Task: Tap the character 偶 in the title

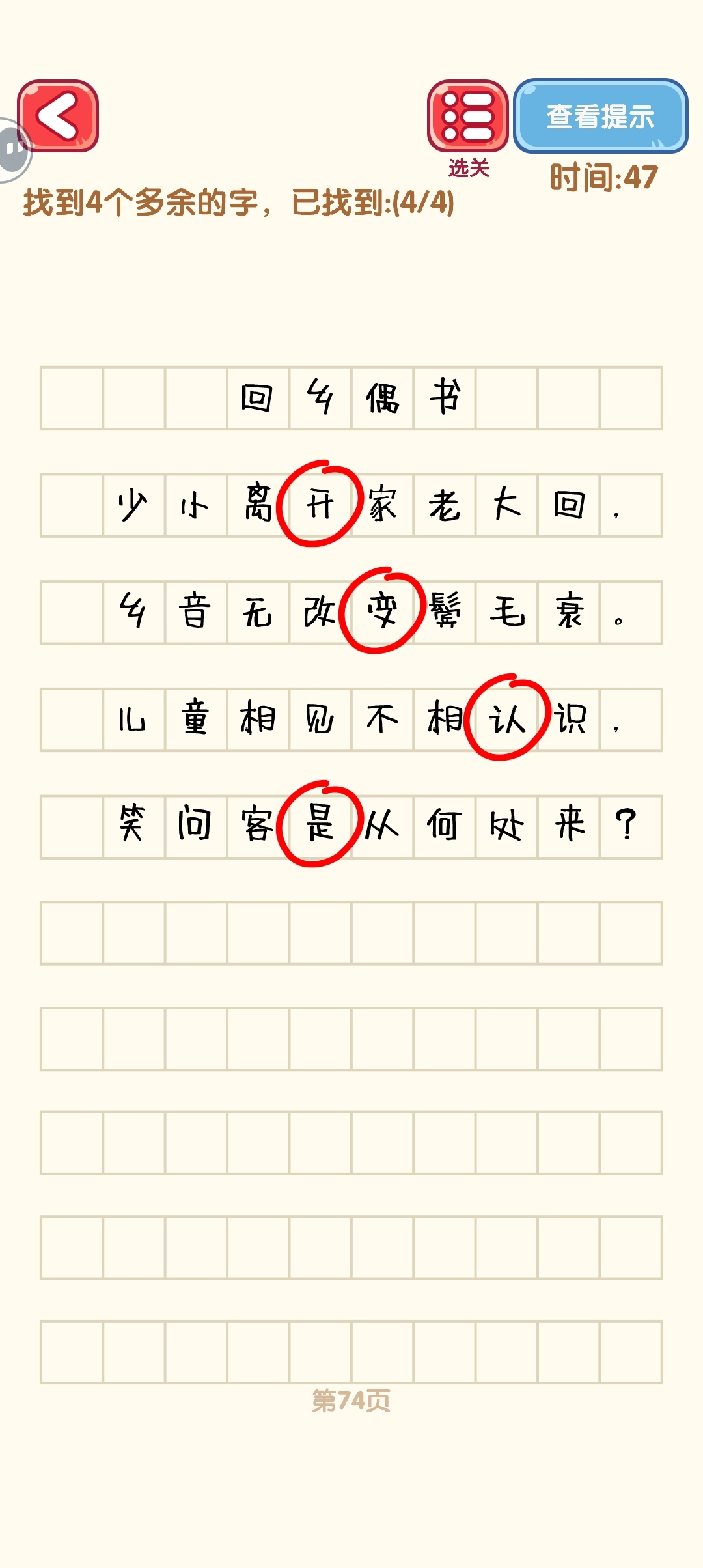Action: point(382,398)
